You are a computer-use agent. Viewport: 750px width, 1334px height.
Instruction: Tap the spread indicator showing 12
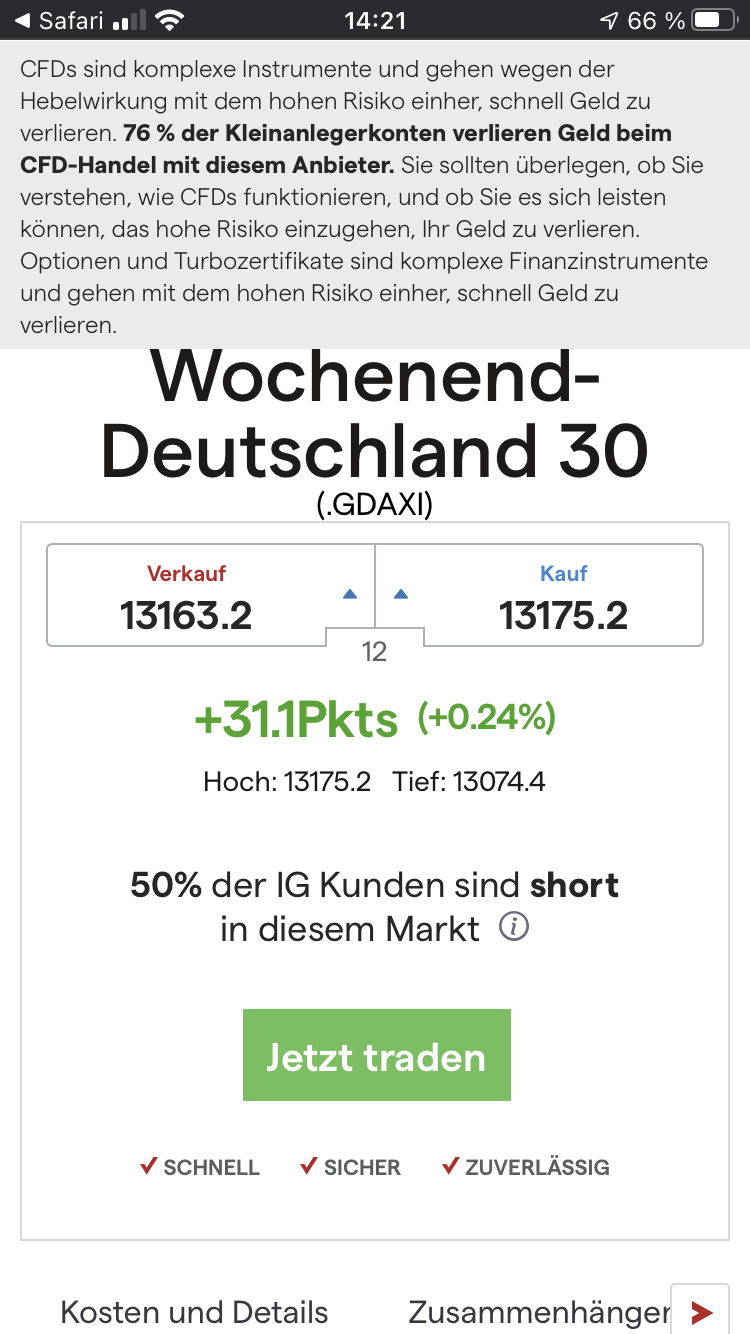click(x=376, y=651)
